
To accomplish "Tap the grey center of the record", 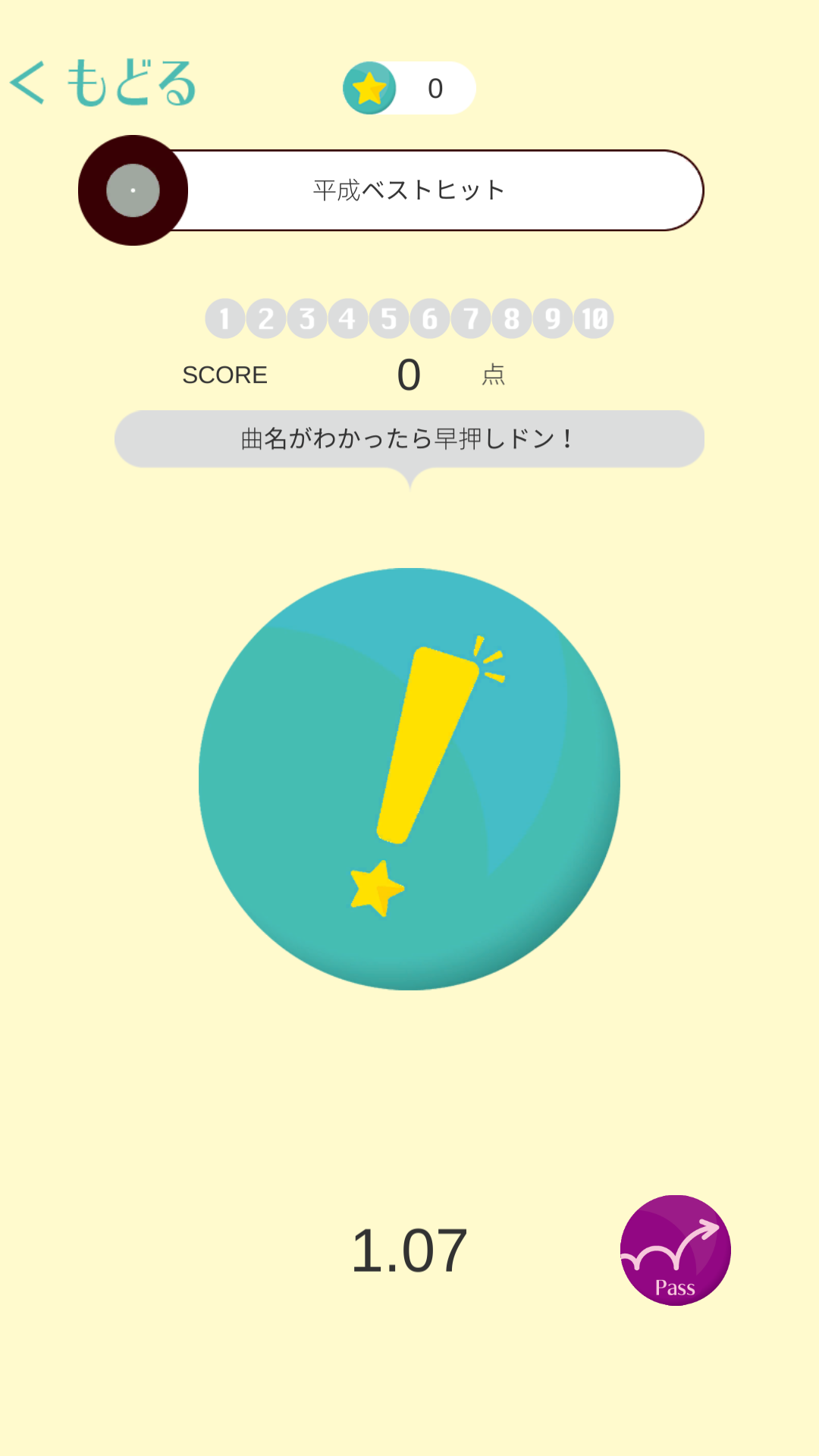I will 133,191.
